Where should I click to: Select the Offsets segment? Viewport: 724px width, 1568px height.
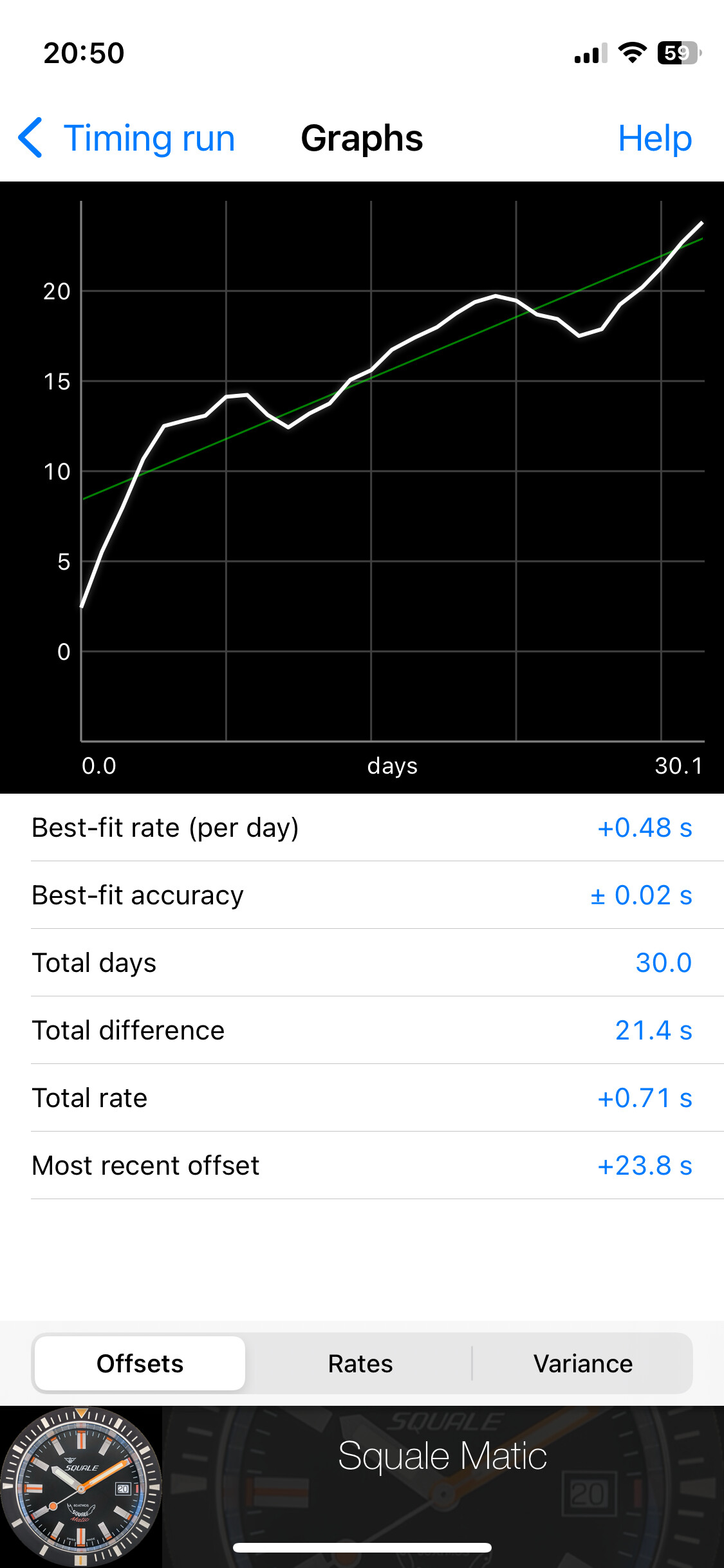click(x=140, y=1363)
